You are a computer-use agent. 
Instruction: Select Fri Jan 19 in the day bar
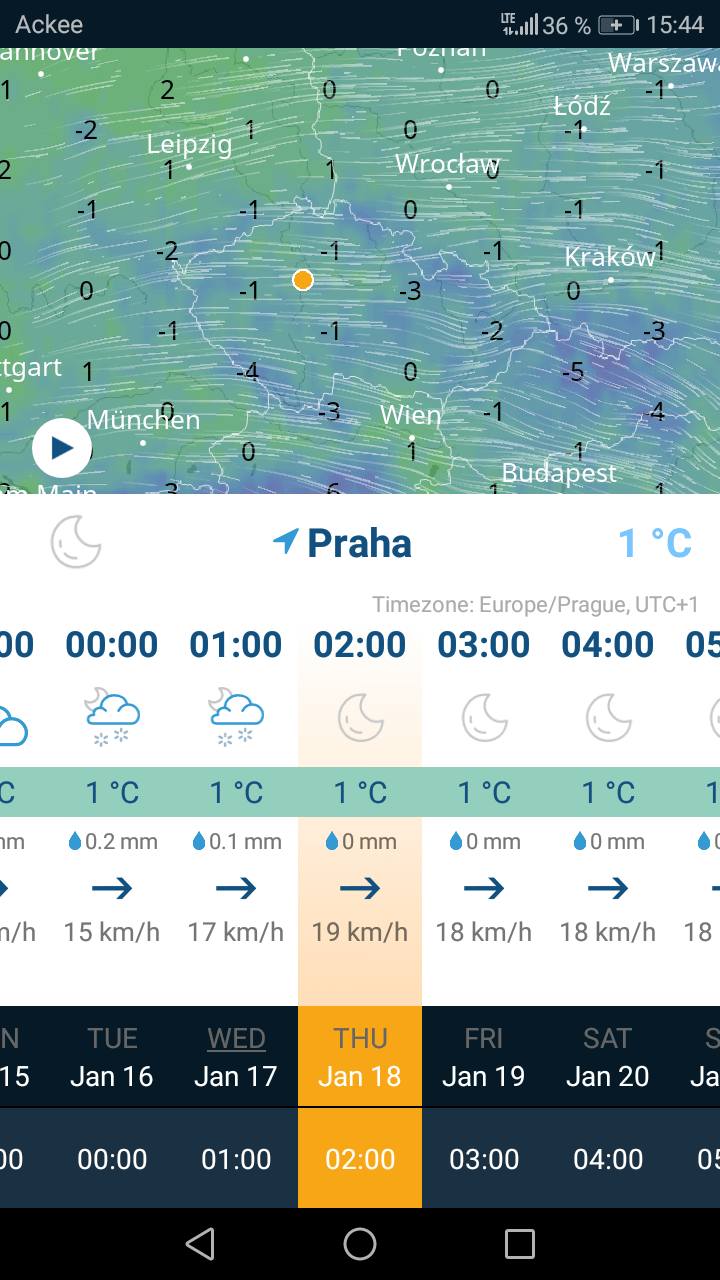point(484,1057)
